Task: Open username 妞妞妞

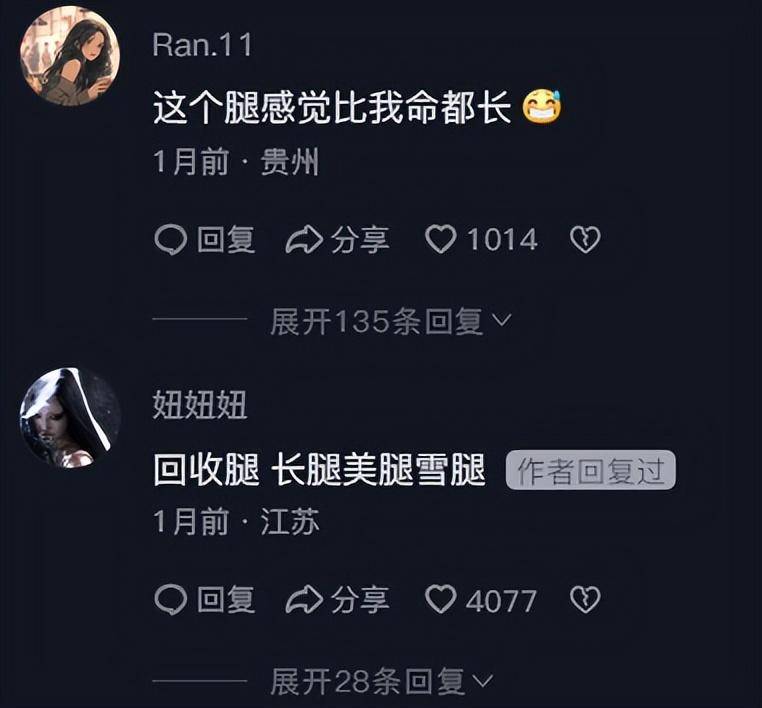Action: click(x=200, y=406)
